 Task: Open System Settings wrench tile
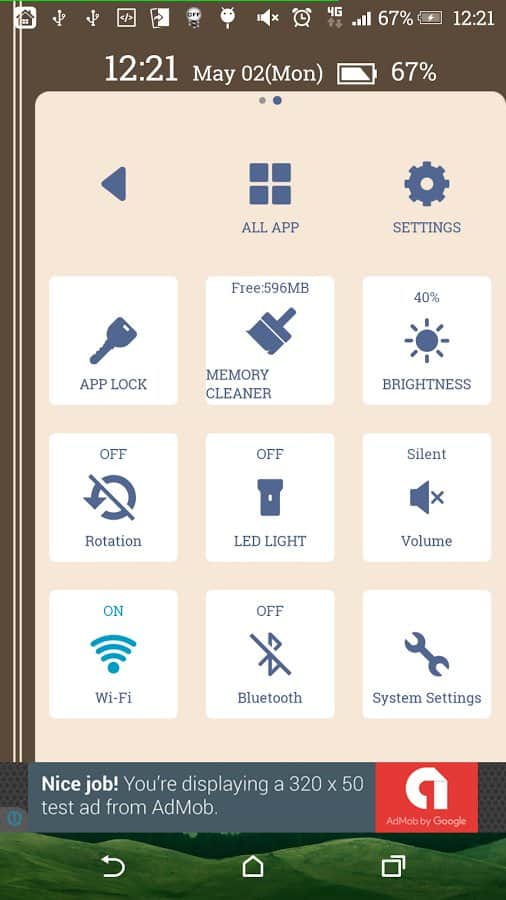427,654
